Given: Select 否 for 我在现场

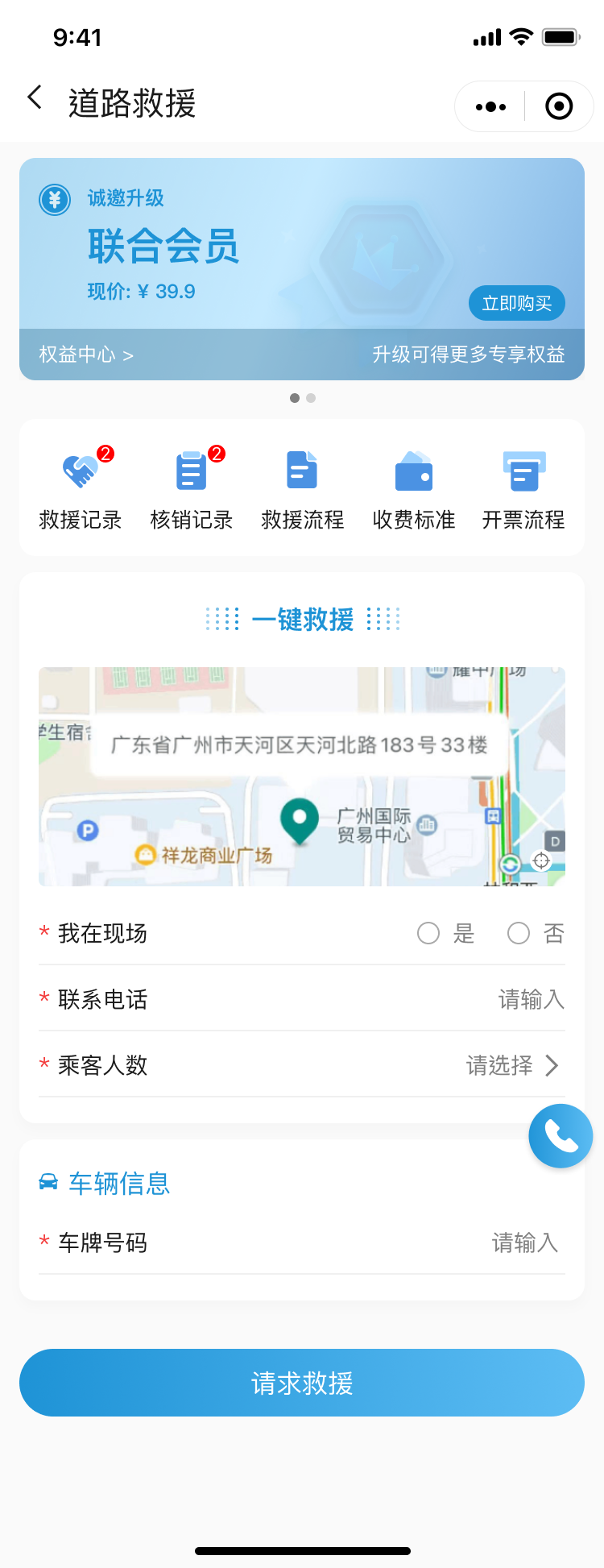Looking at the screenshot, I should (x=519, y=933).
